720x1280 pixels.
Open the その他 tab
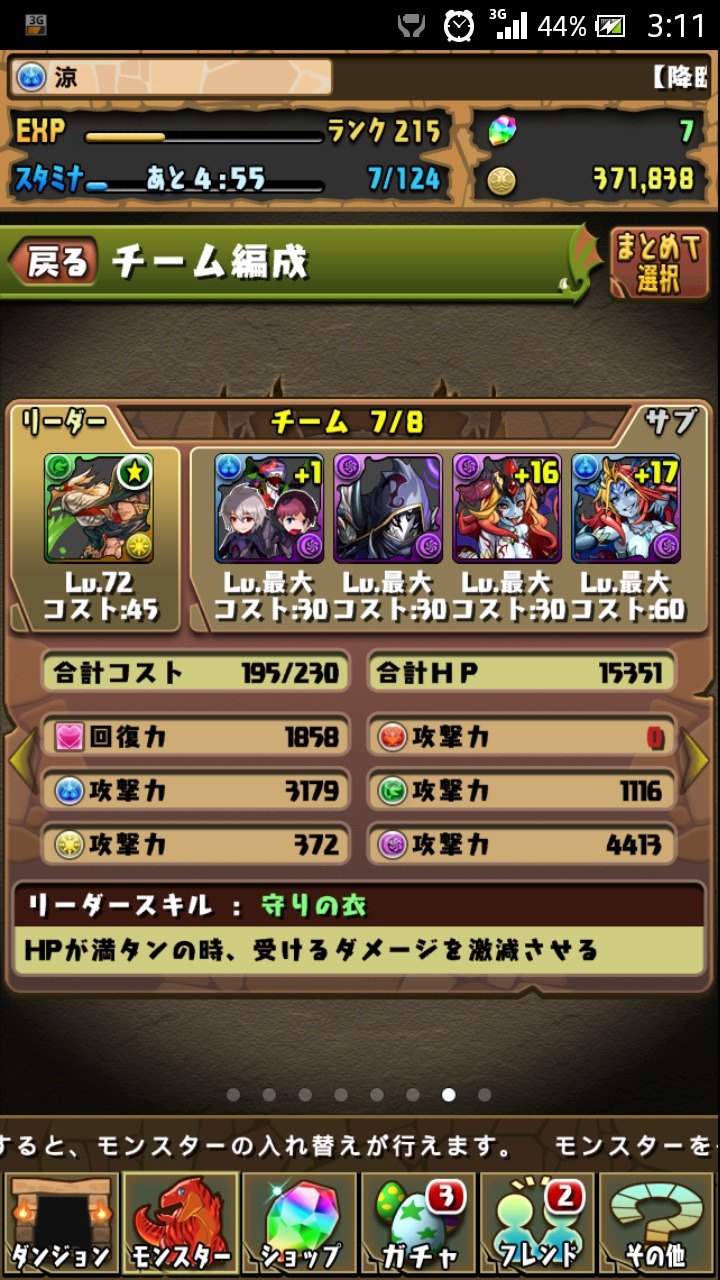click(657, 1224)
